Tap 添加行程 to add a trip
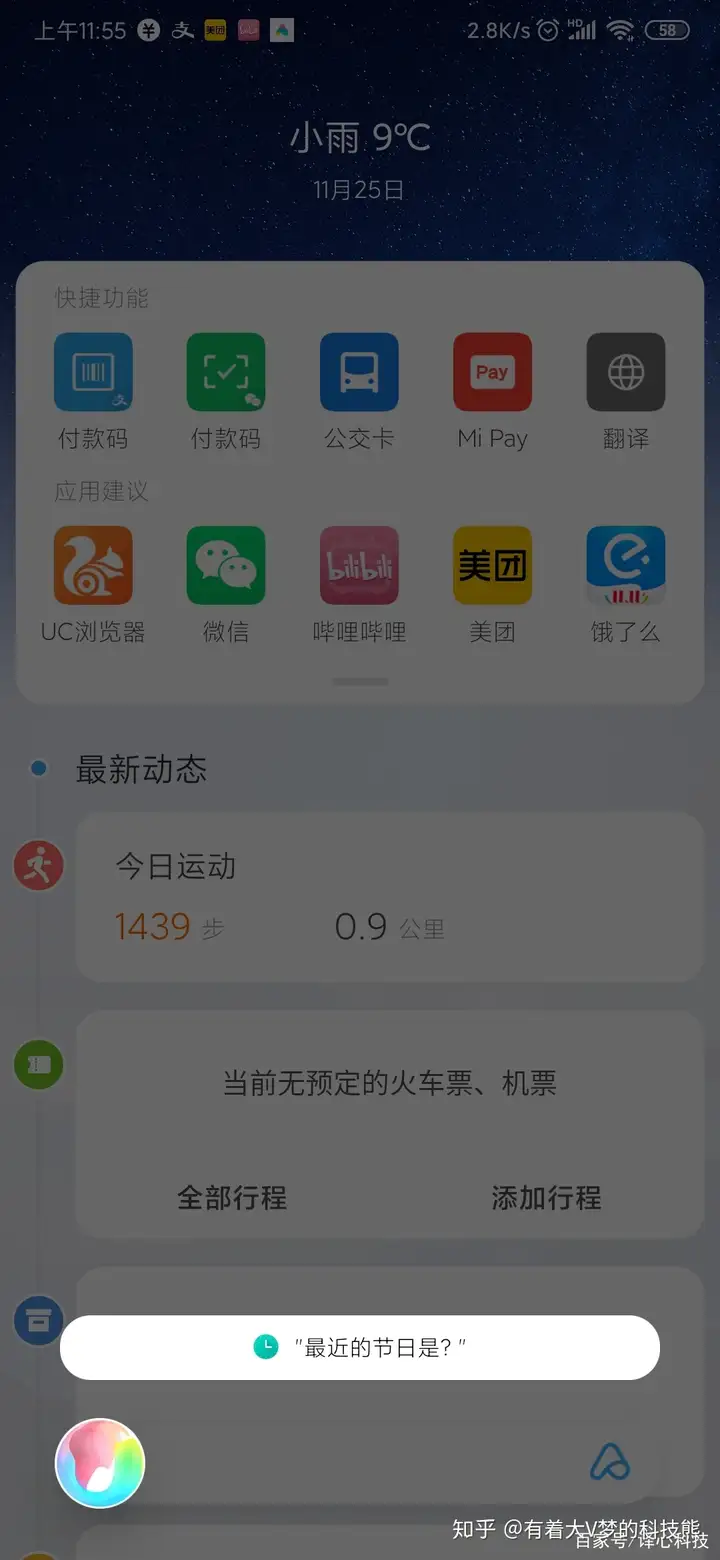 click(546, 1197)
